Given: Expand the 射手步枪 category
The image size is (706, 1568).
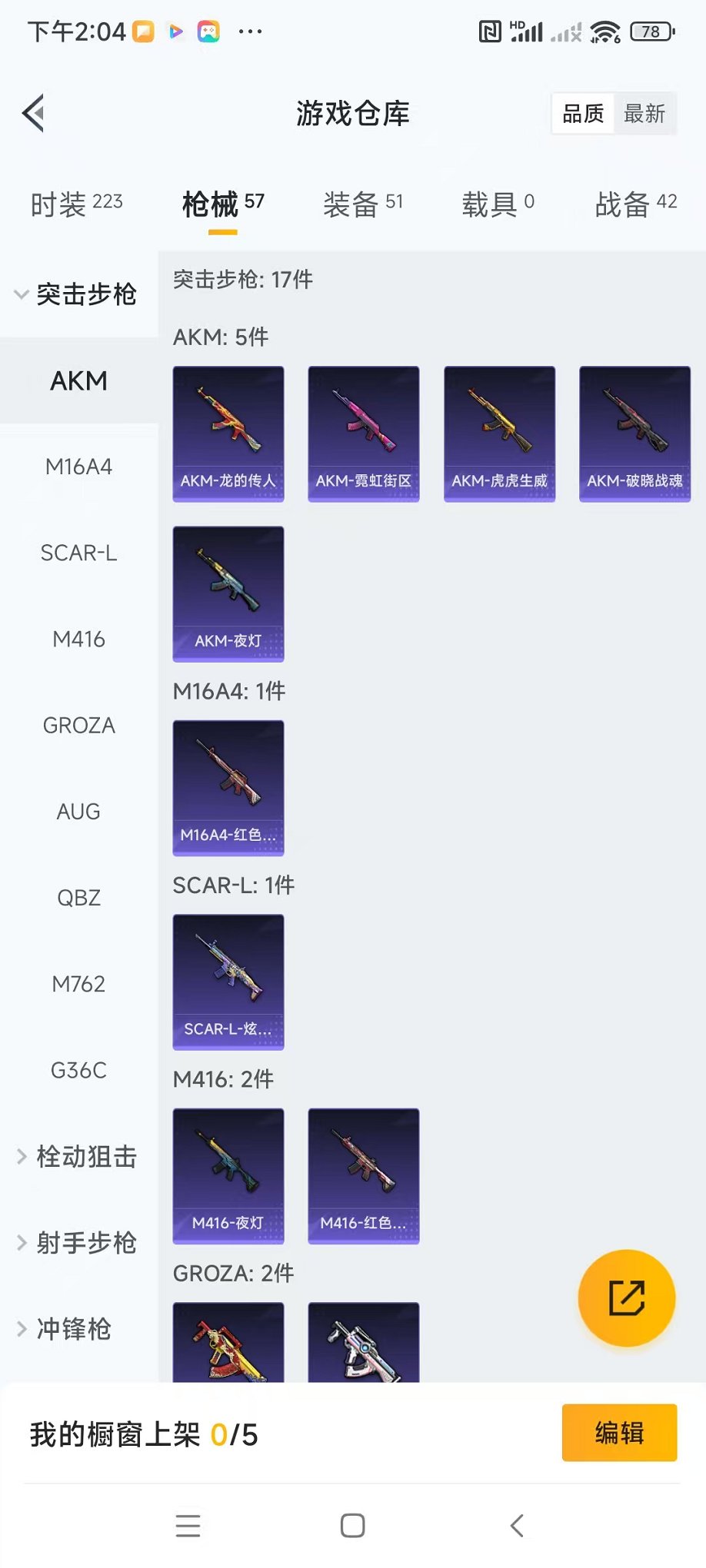Looking at the screenshot, I should coord(77,1243).
